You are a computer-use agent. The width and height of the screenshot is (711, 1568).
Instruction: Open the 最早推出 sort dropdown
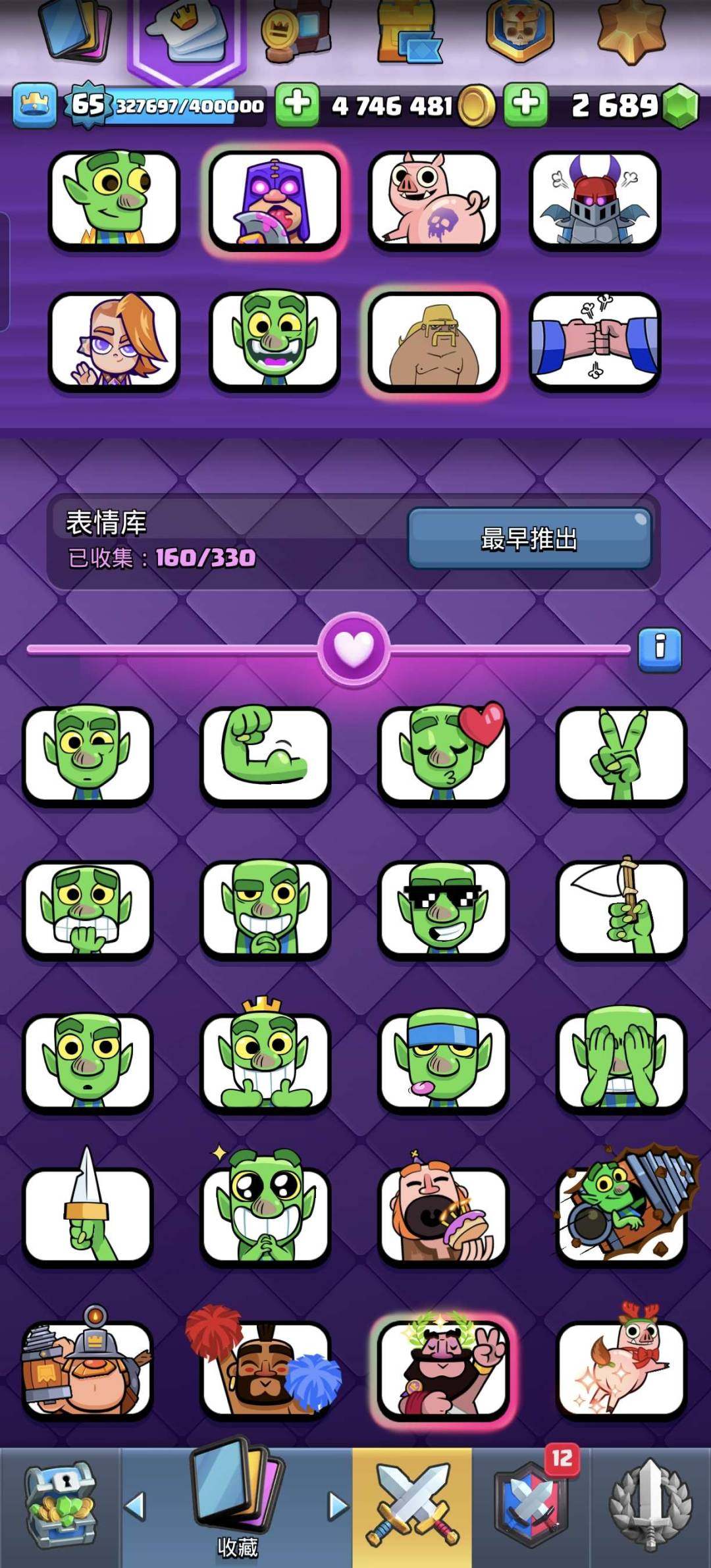(x=529, y=540)
